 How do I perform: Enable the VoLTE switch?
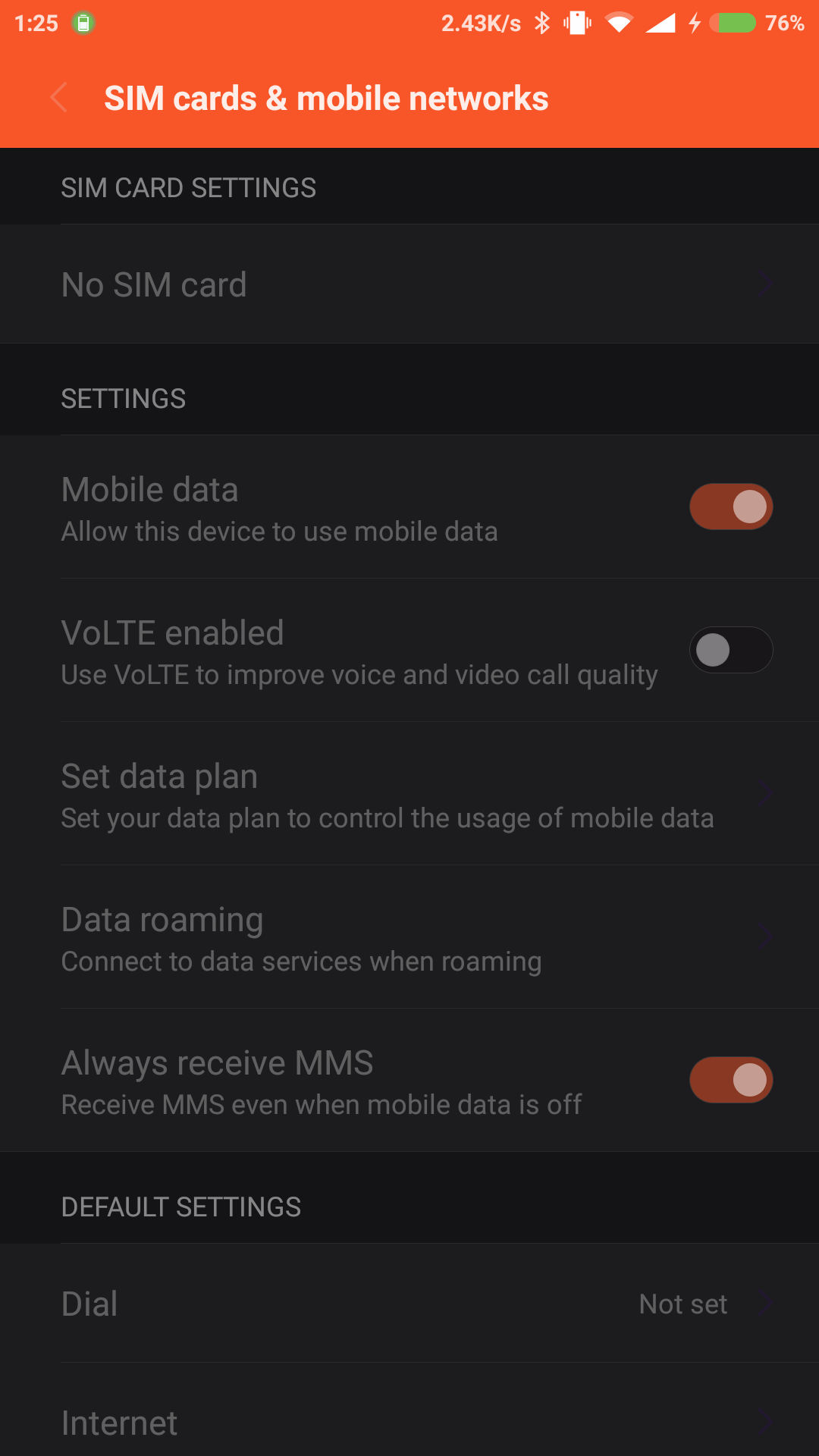[x=730, y=650]
